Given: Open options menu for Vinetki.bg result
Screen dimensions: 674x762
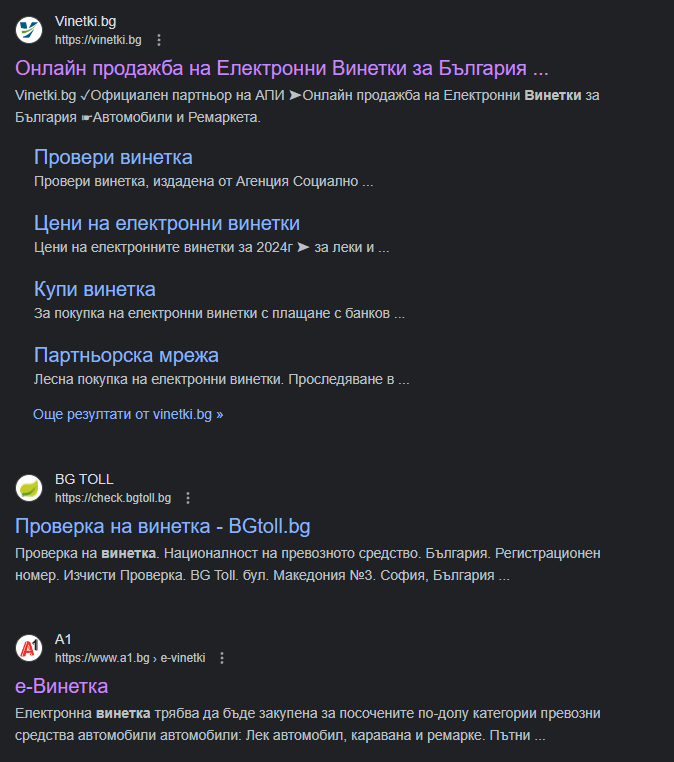Looking at the screenshot, I should tap(158, 40).
